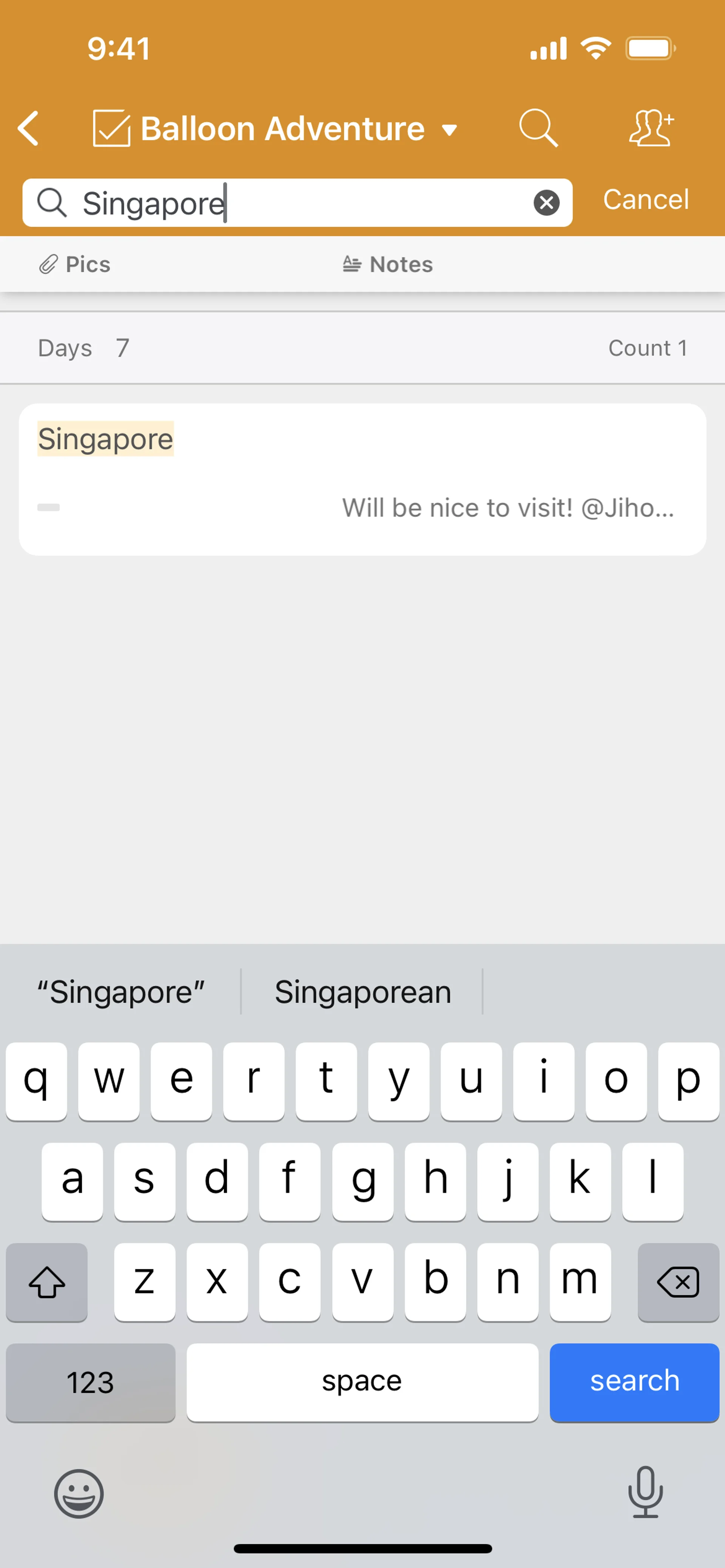The width and height of the screenshot is (725, 1568).
Task: Select the Singaporean keyboard suggestion
Action: pos(362,992)
